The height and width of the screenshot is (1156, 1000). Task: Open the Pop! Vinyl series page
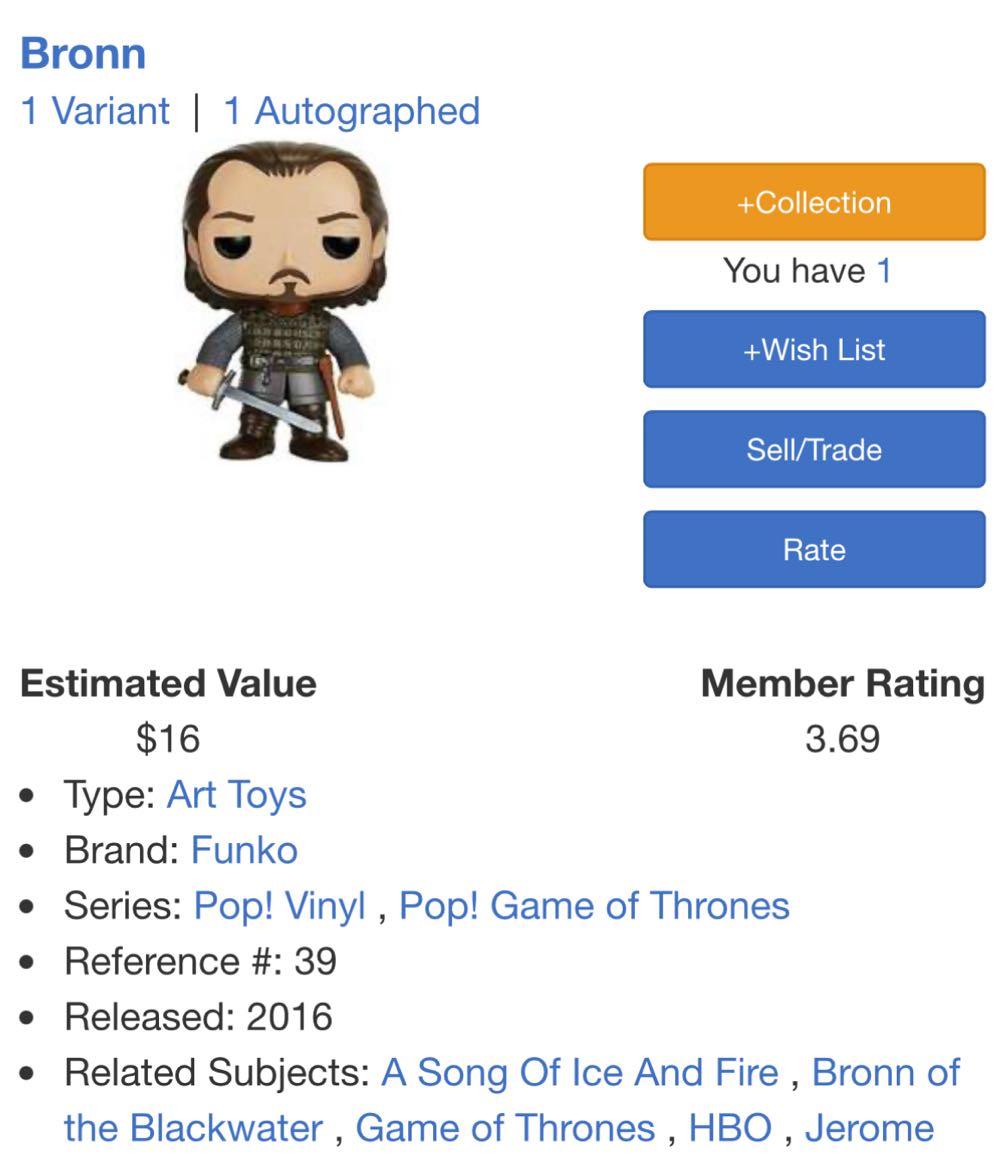click(281, 905)
